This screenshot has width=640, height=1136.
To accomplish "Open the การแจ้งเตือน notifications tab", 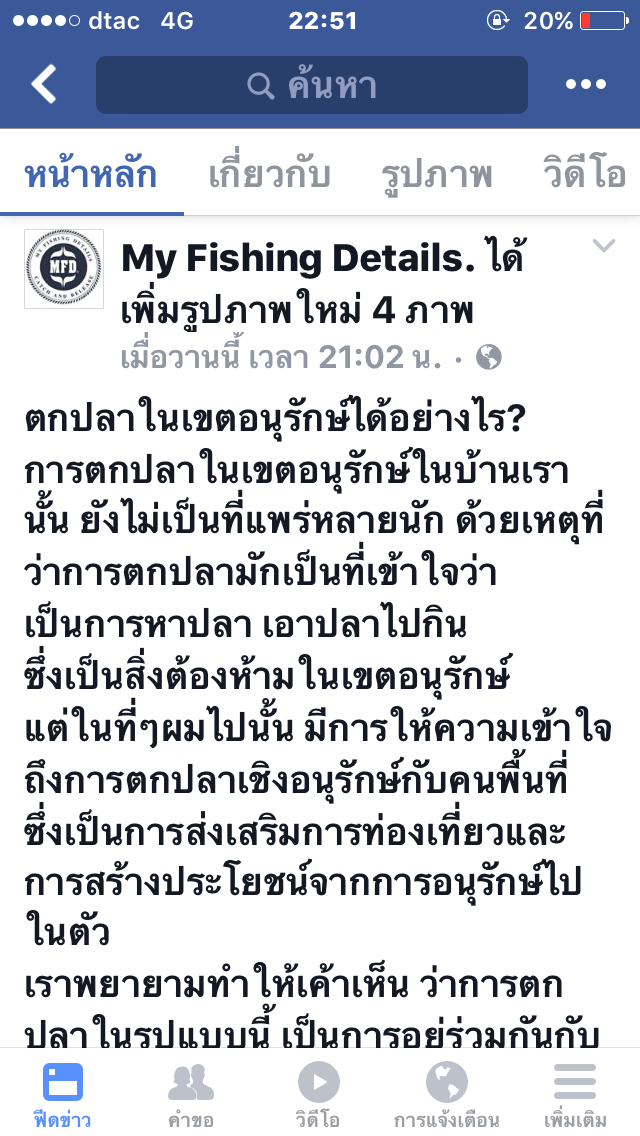I will (x=446, y=1095).
